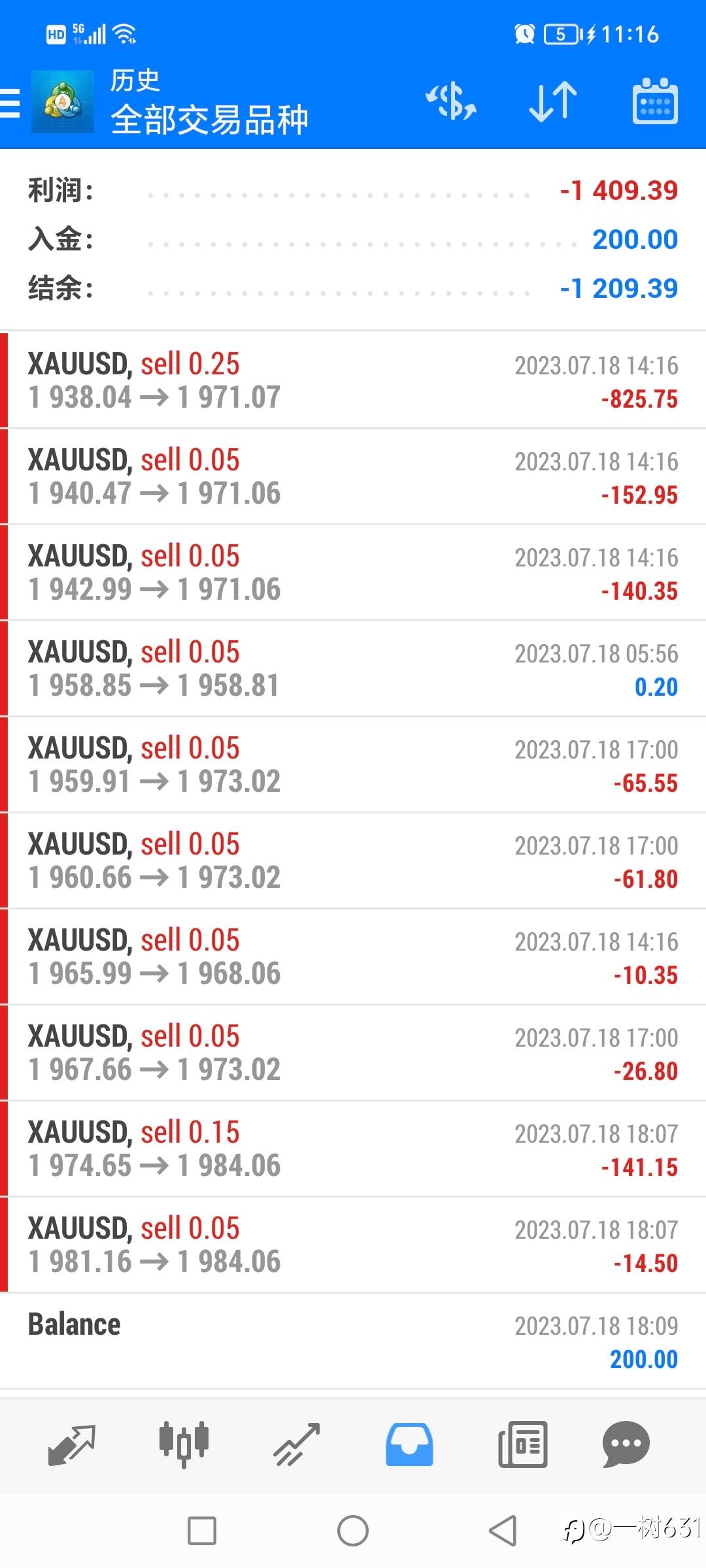Open the News tab

(x=522, y=1445)
